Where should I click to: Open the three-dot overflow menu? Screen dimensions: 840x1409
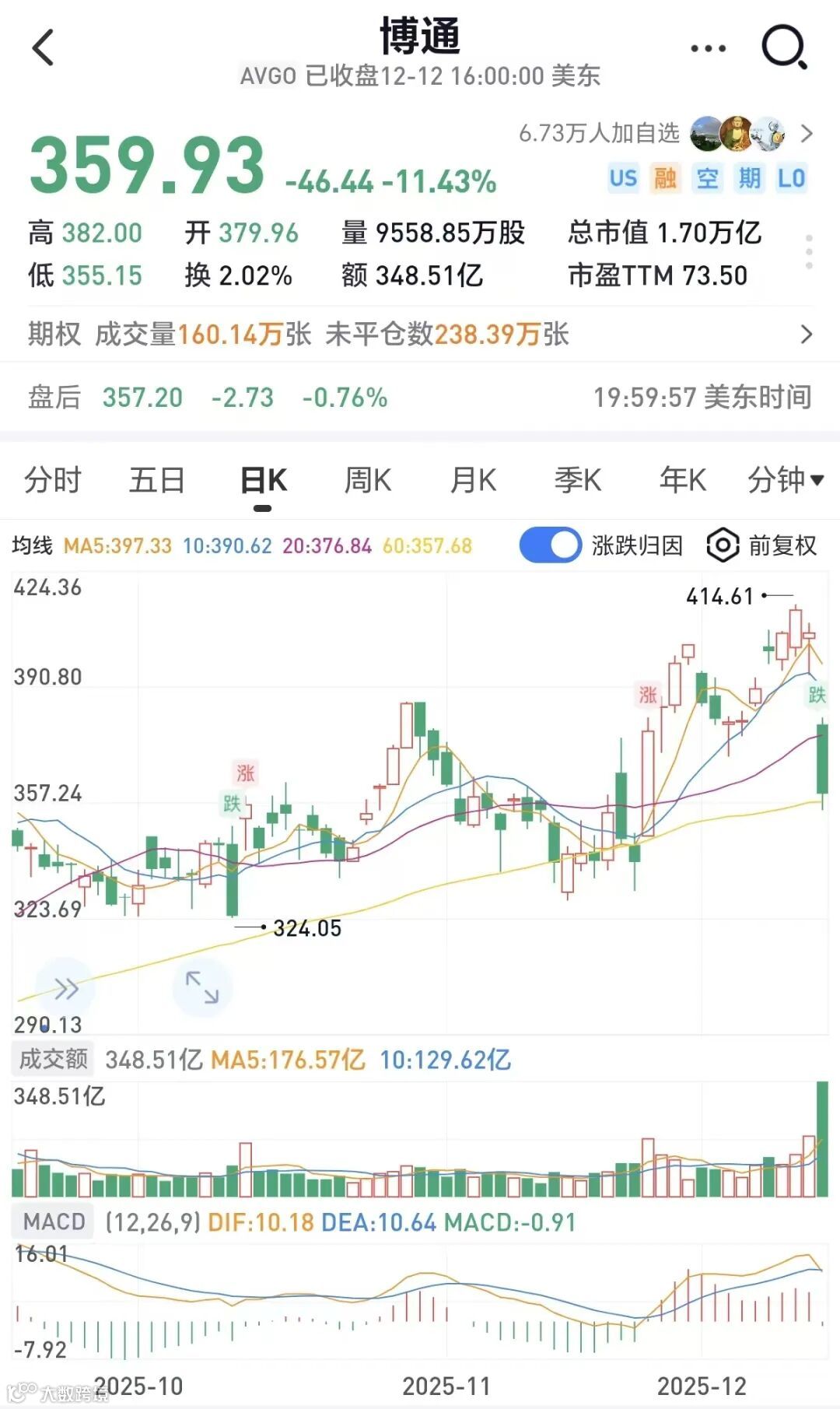click(708, 48)
